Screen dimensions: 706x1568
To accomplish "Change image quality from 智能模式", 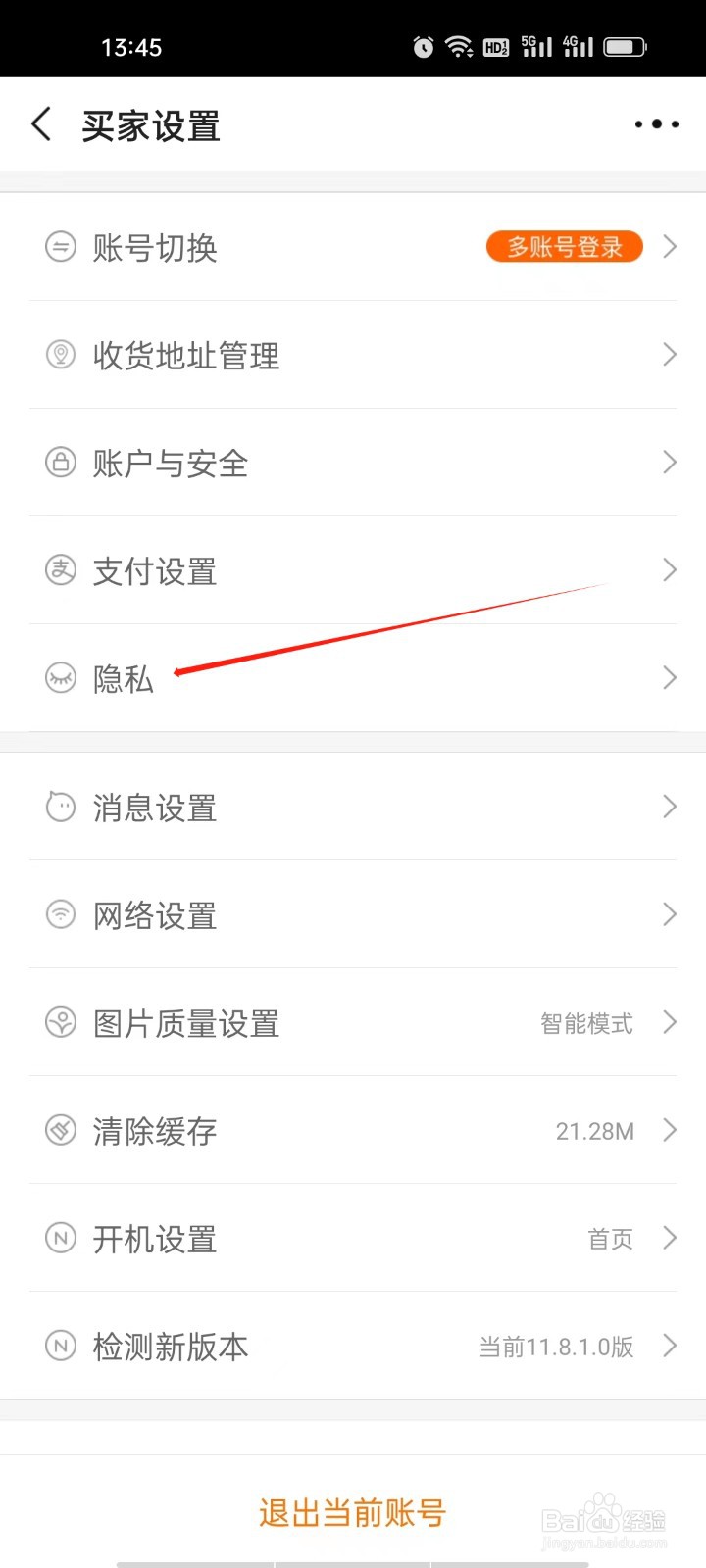I will (585, 1023).
